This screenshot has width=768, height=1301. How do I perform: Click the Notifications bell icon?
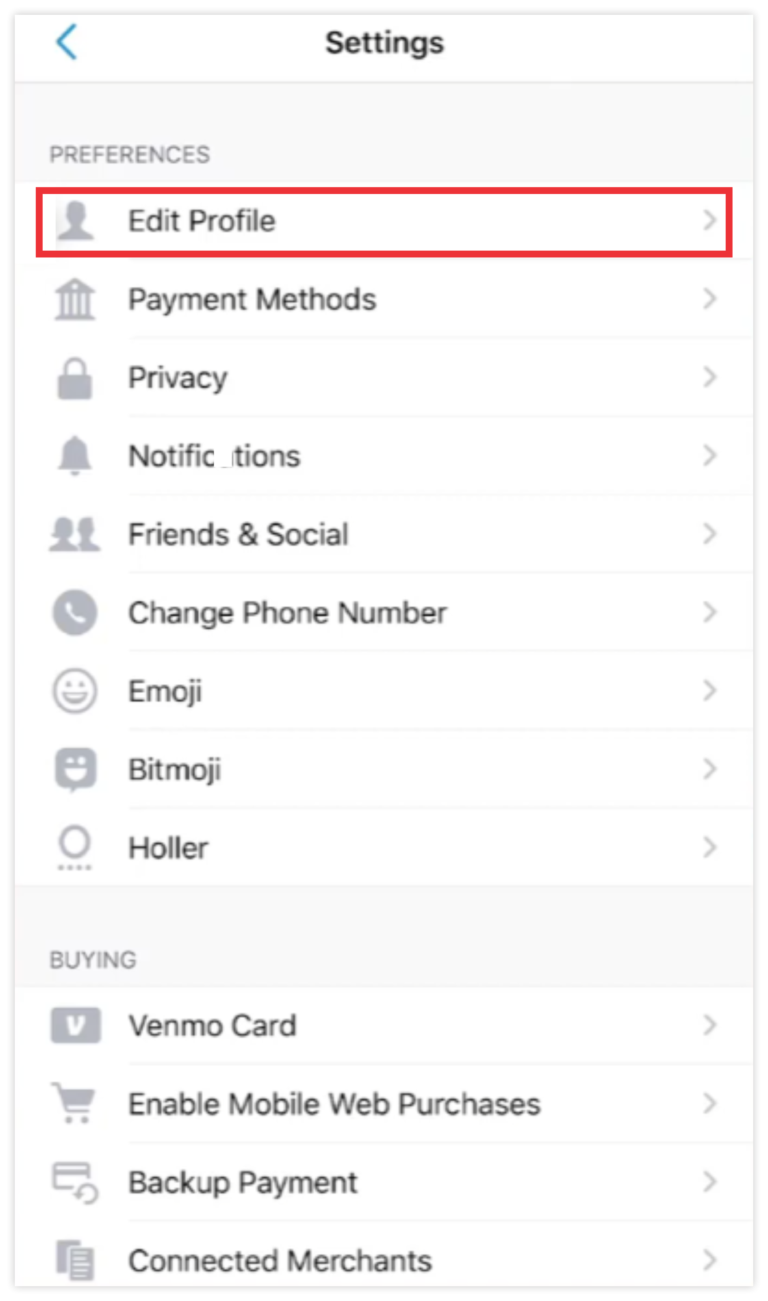click(x=74, y=455)
